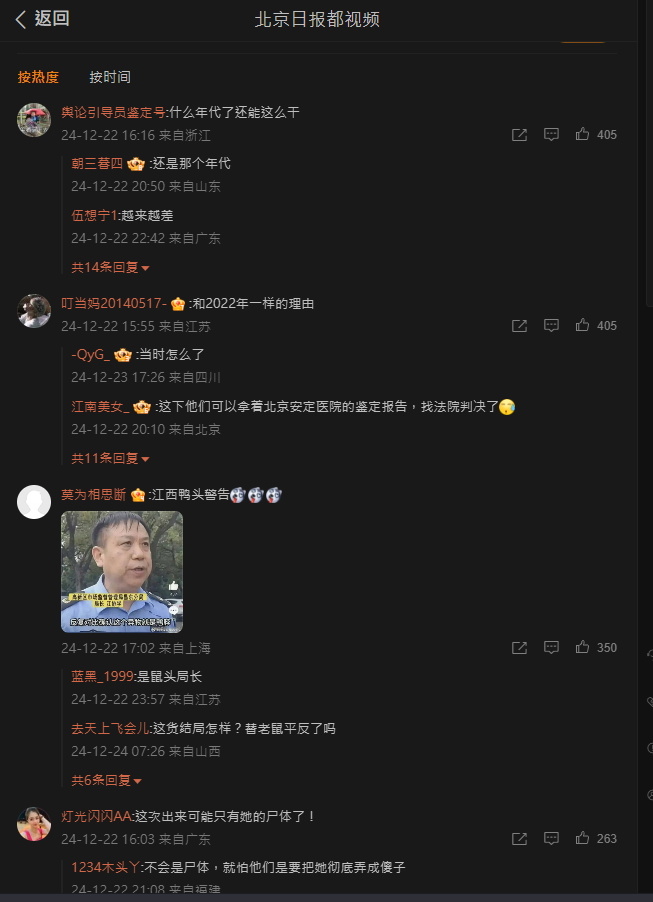Like the comment by 叮当妈20140517-
This screenshot has width=653, height=902.
[583, 326]
